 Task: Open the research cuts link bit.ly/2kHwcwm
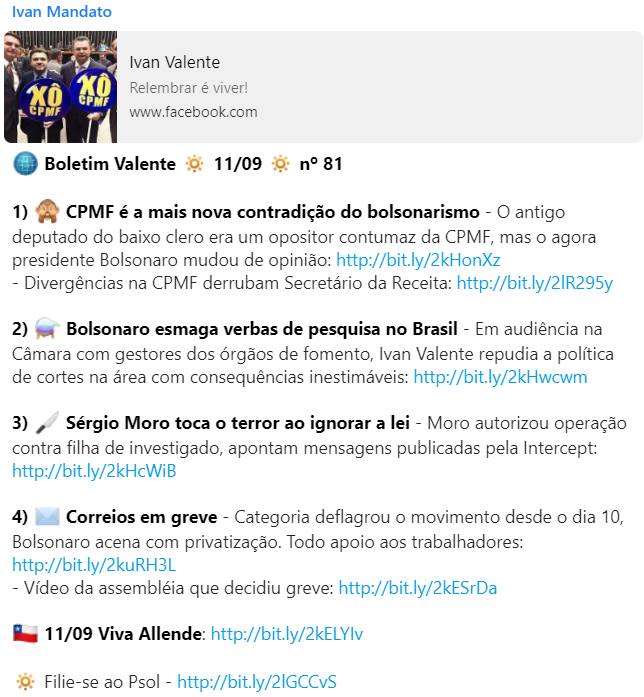click(x=500, y=377)
